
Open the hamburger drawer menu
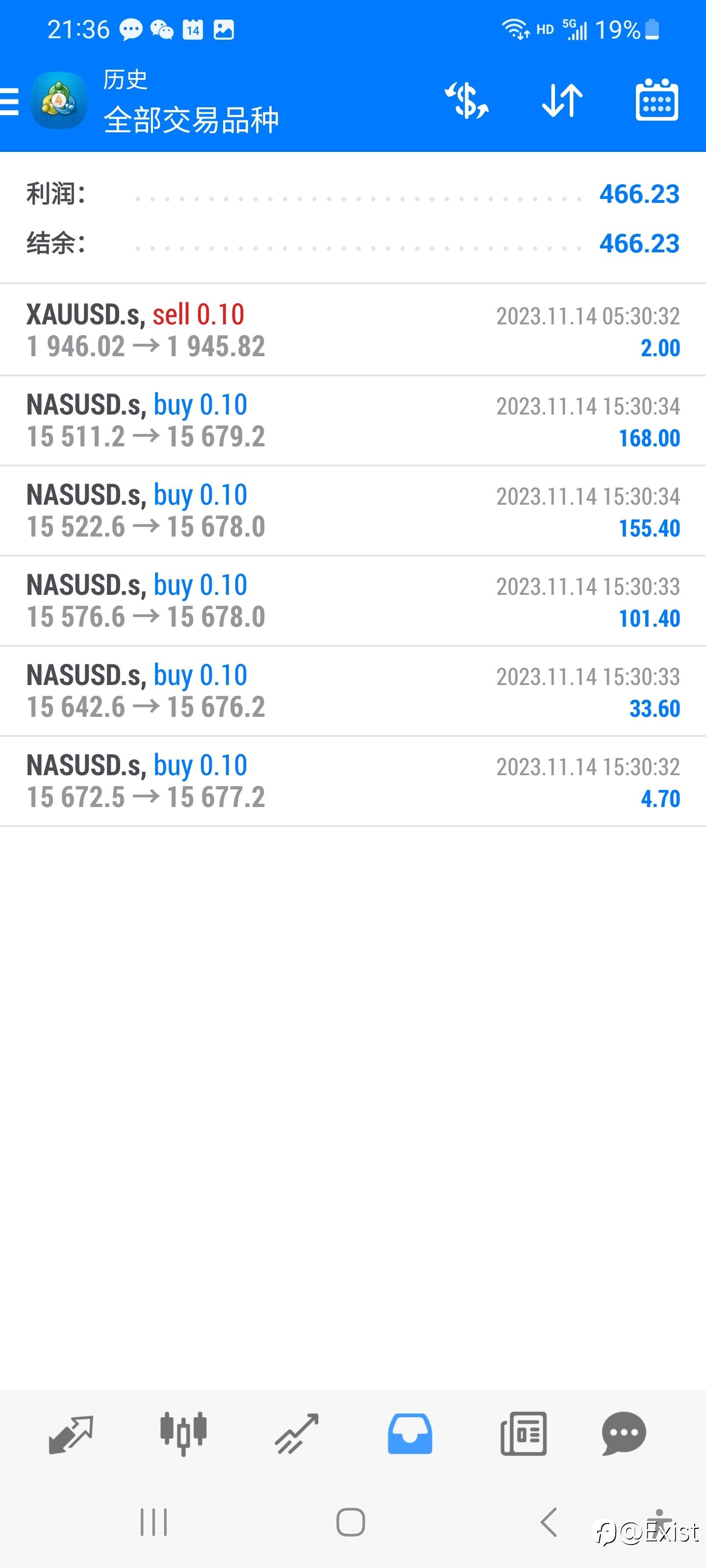pos(8,101)
